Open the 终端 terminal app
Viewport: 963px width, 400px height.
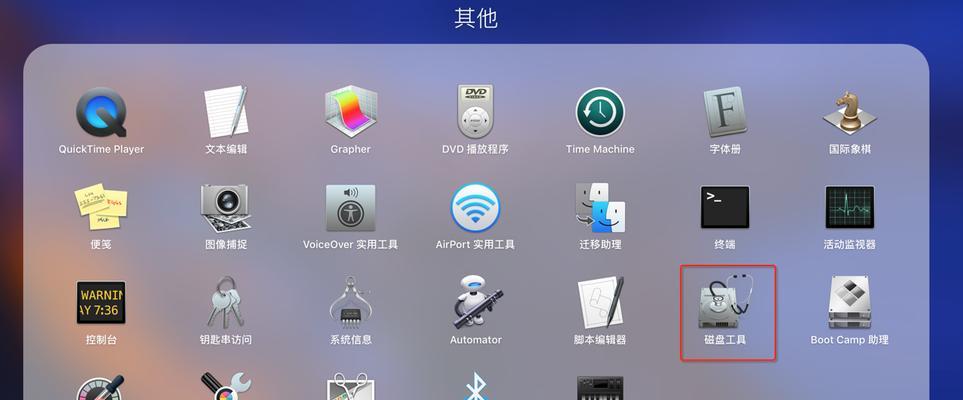click(x=725, y=207)
